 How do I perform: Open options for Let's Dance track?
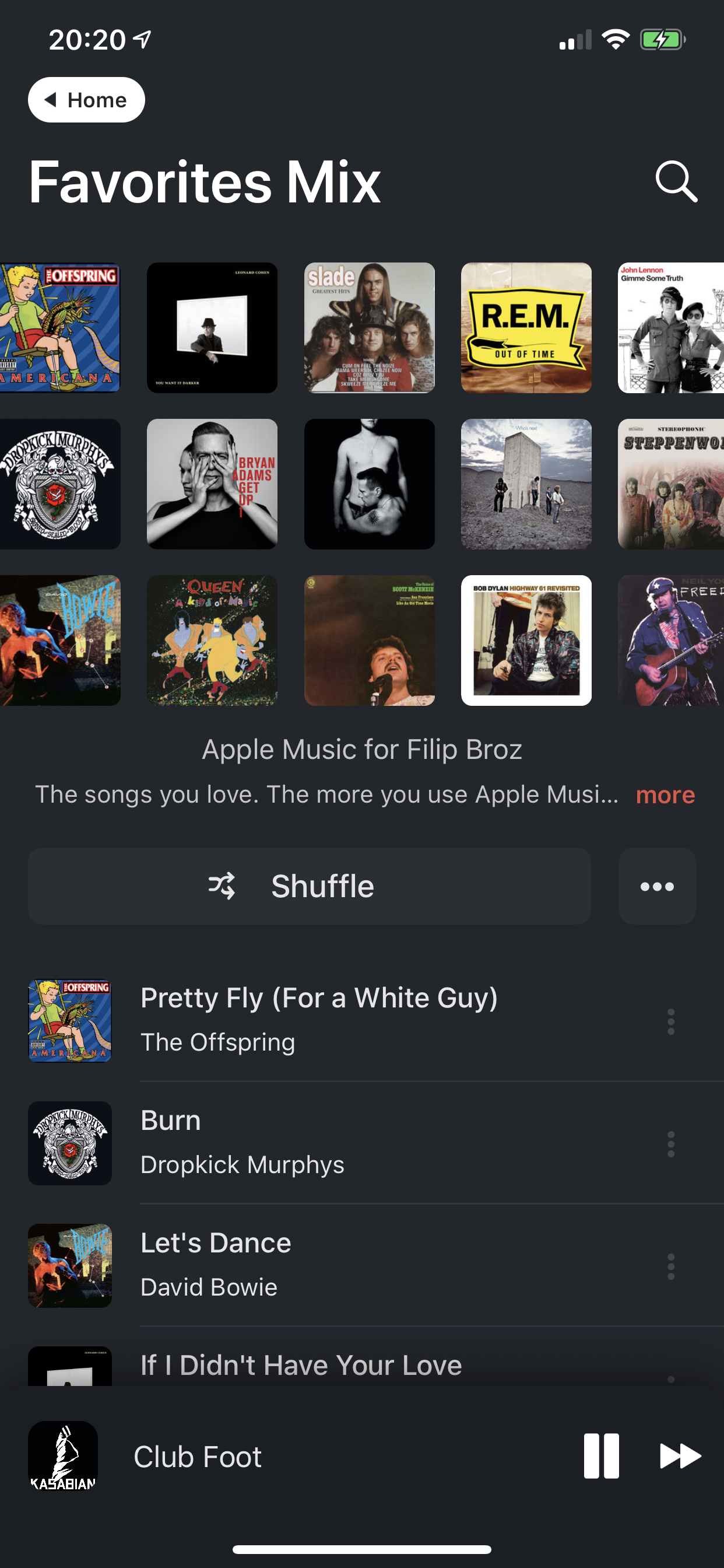(x=670, y=1266)
